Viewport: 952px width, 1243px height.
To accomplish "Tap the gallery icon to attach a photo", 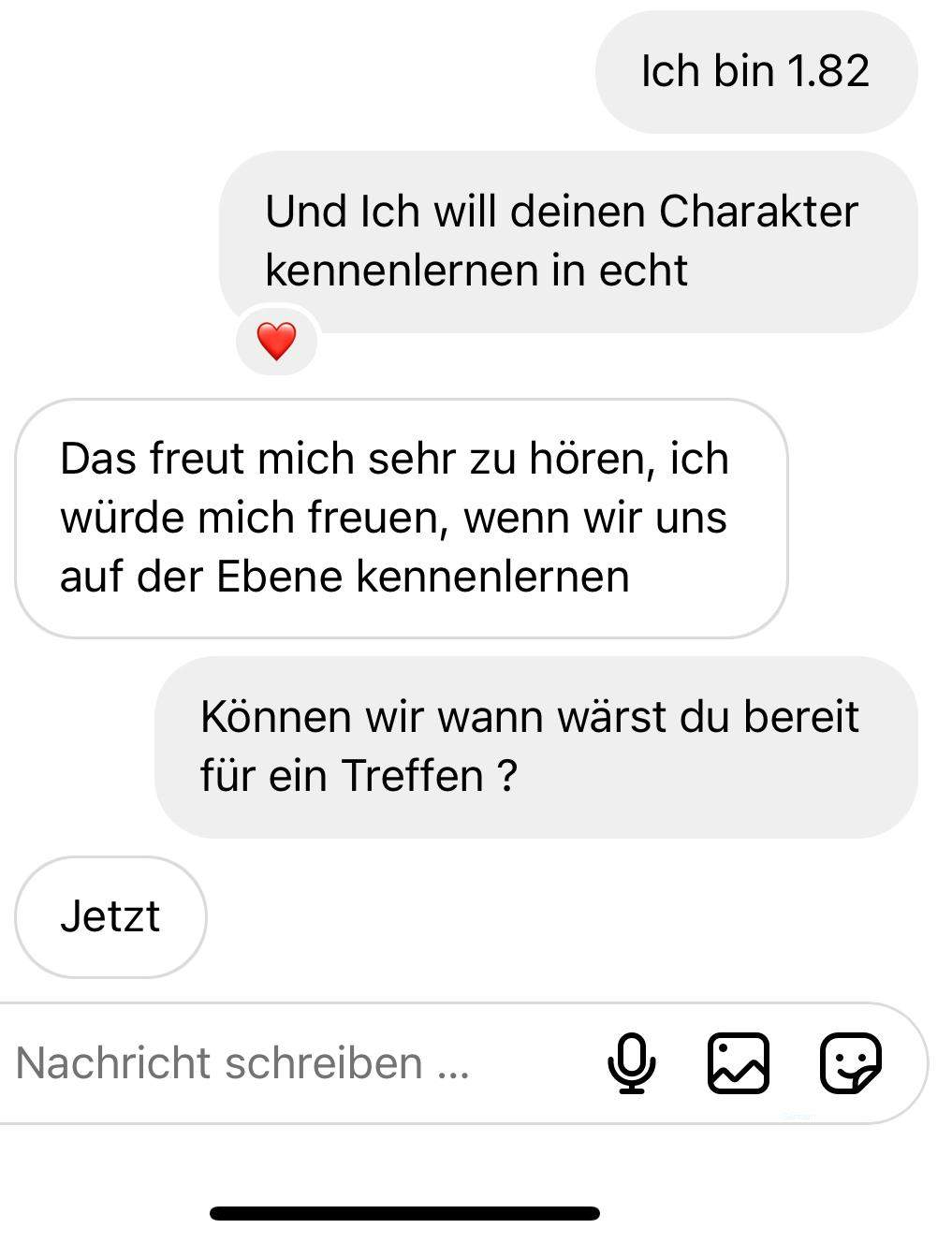I will 739,1064.
